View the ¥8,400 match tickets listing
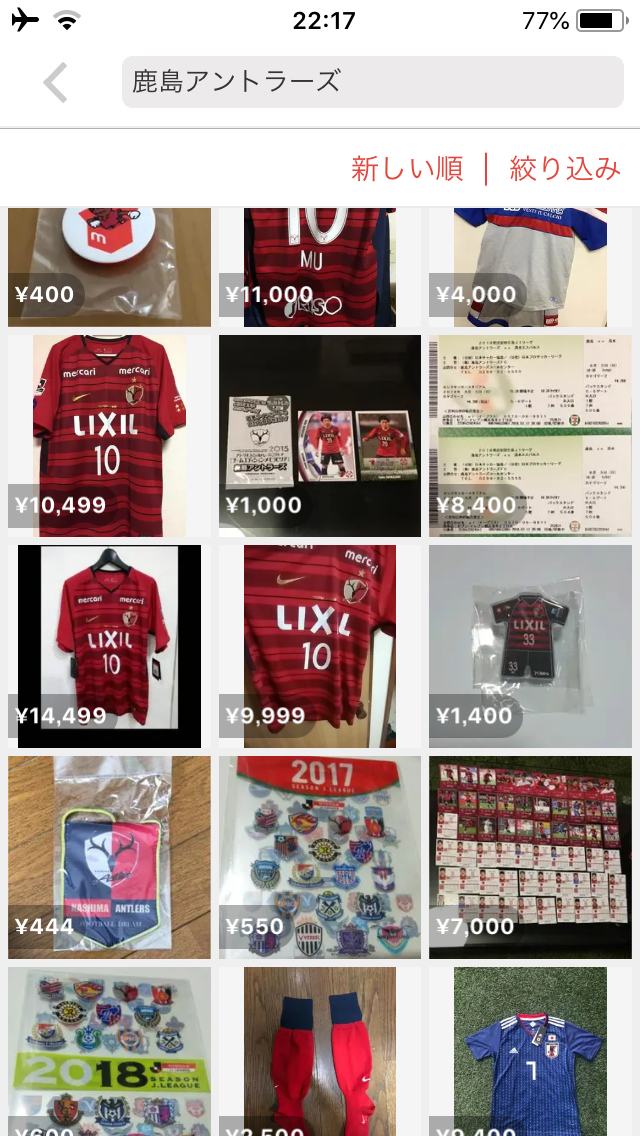Screen dimensions: 640x1136 [530, 435]
